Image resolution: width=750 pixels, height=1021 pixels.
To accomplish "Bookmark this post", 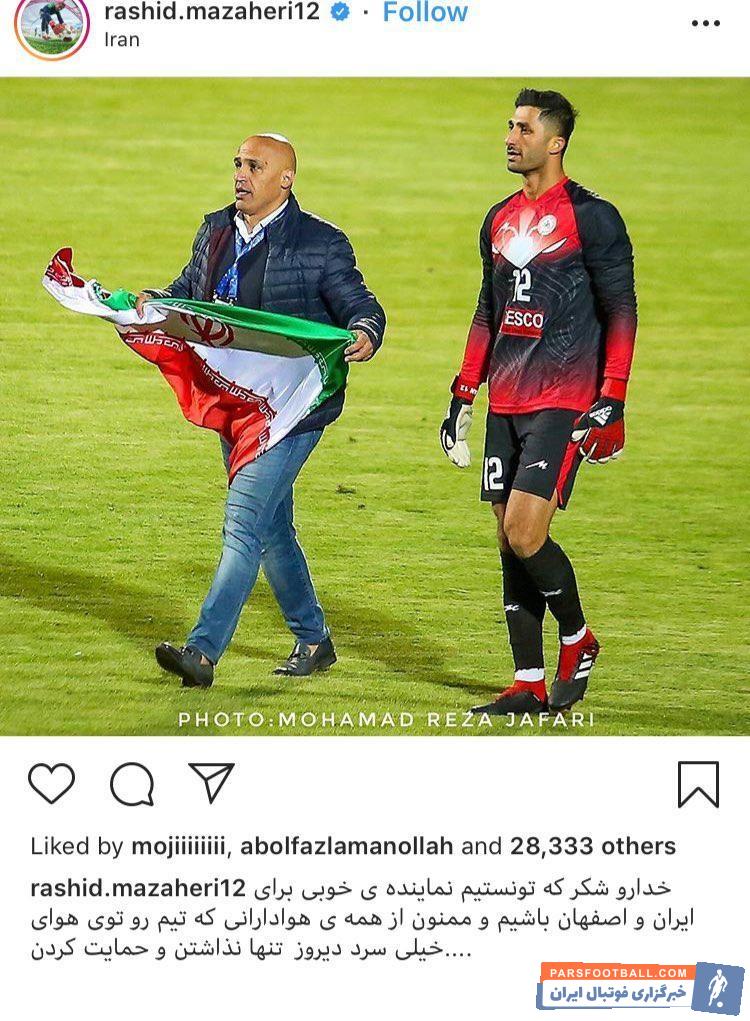I will (x=698, y=784).
